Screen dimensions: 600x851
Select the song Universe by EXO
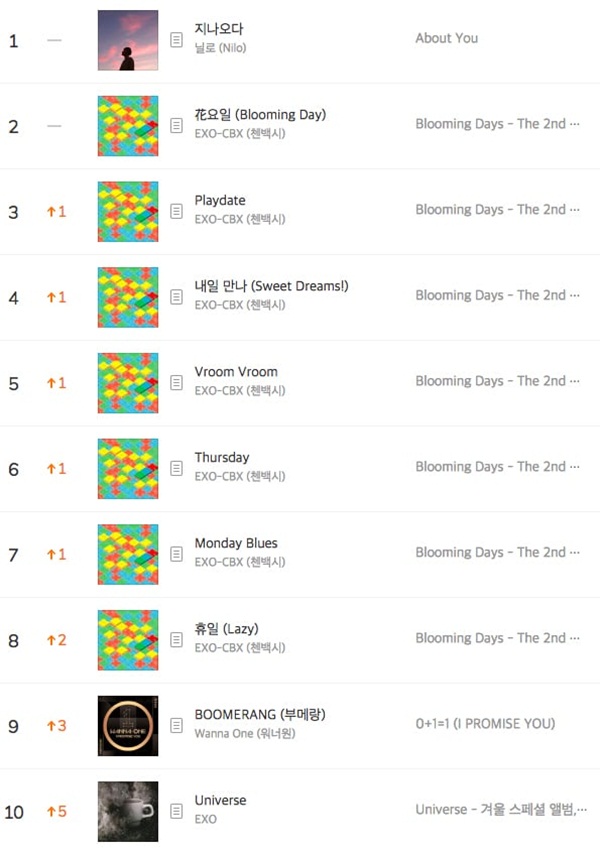(x=220, y=801)
